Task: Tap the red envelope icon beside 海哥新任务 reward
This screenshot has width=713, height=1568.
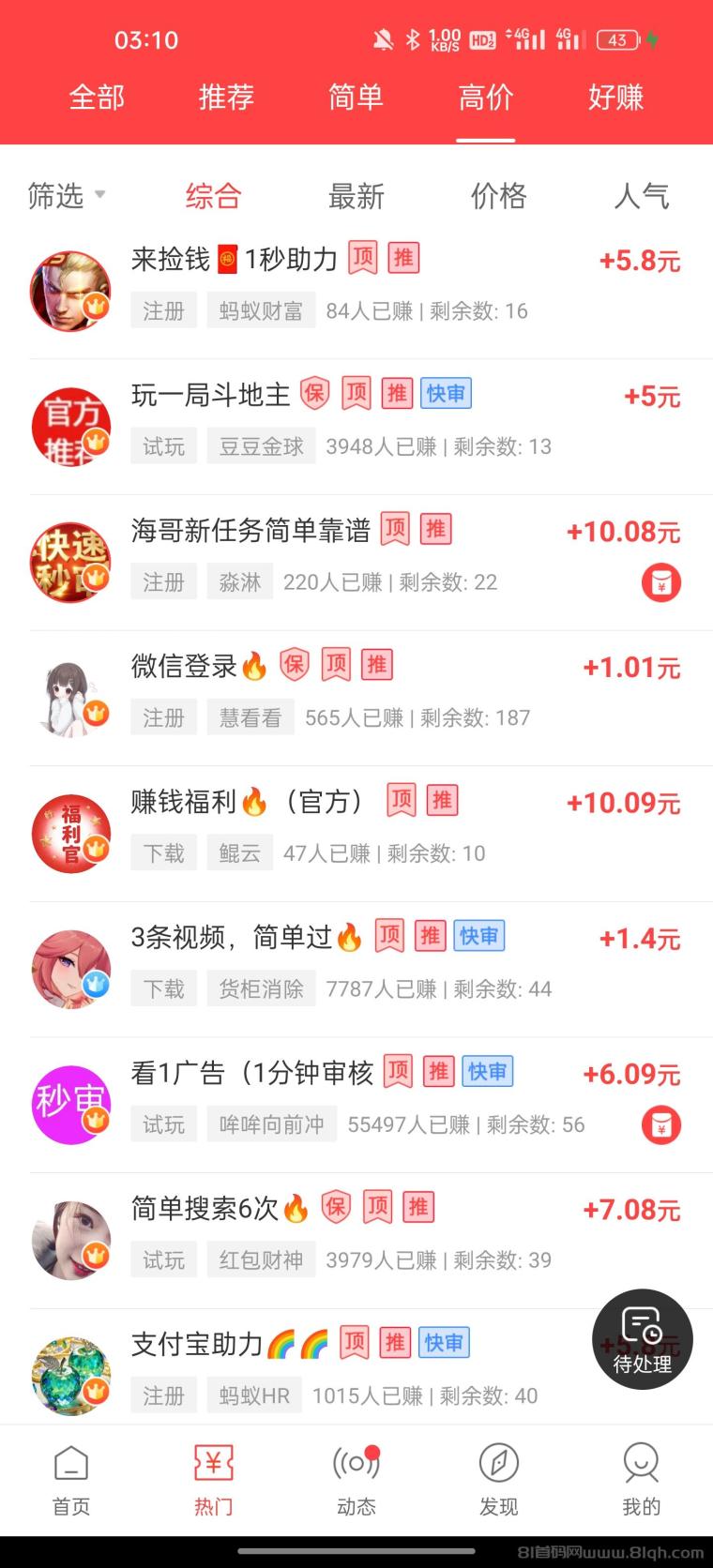Action: pyautogui.click(x=660, y=581)
